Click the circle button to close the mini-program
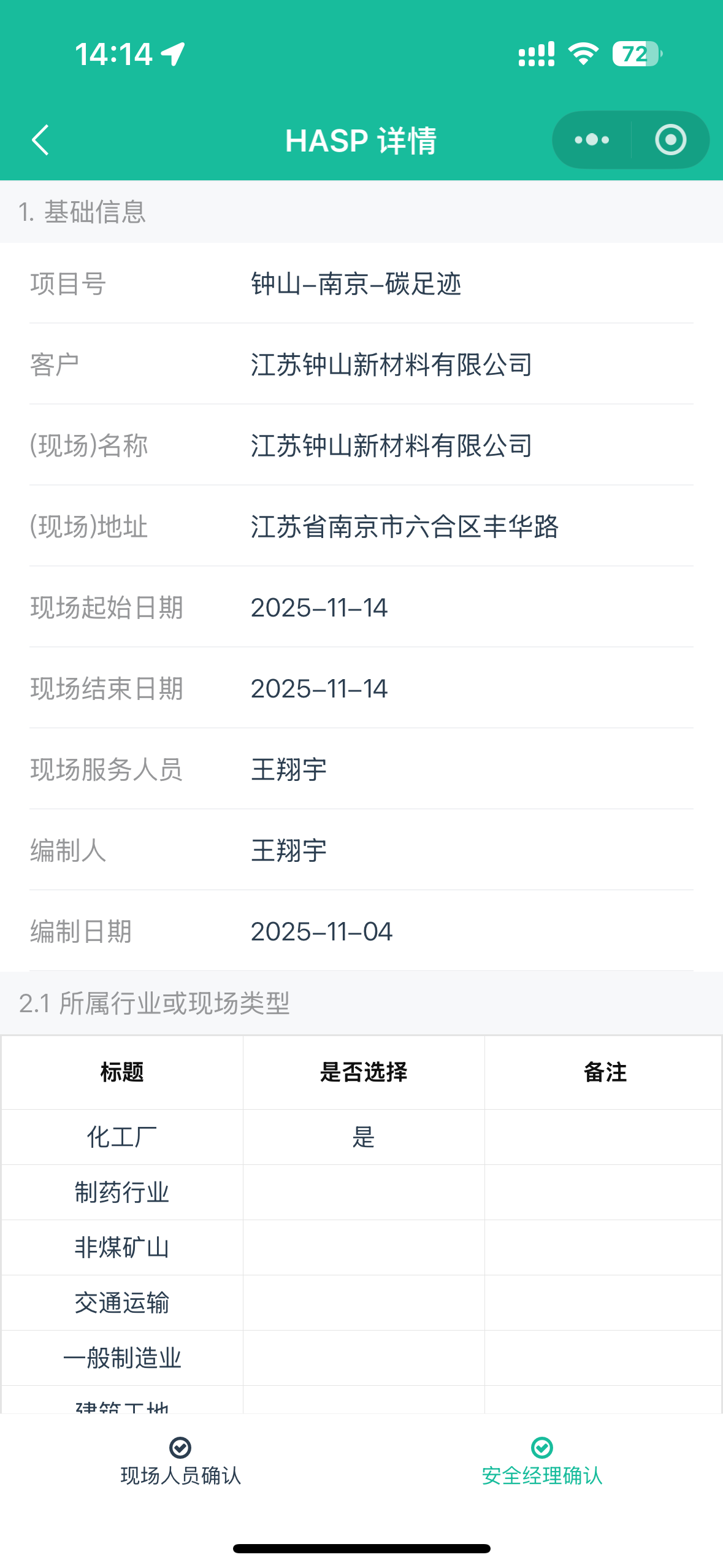This screenshot has width=723, height=1568. (670, 140)
